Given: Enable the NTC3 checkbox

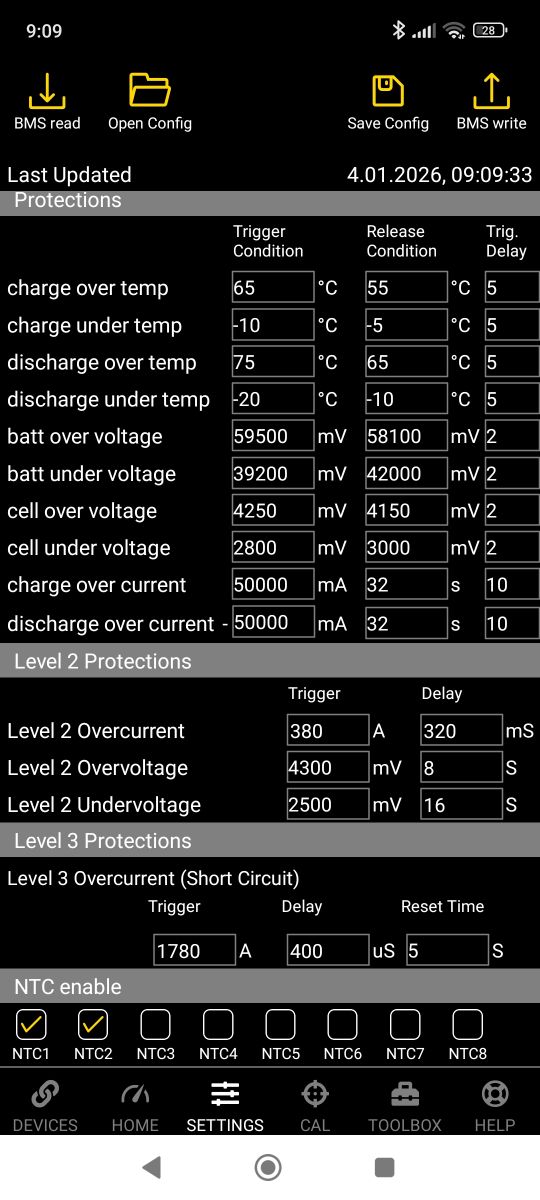Looking at the screenshot, I should coord(155,1025).
